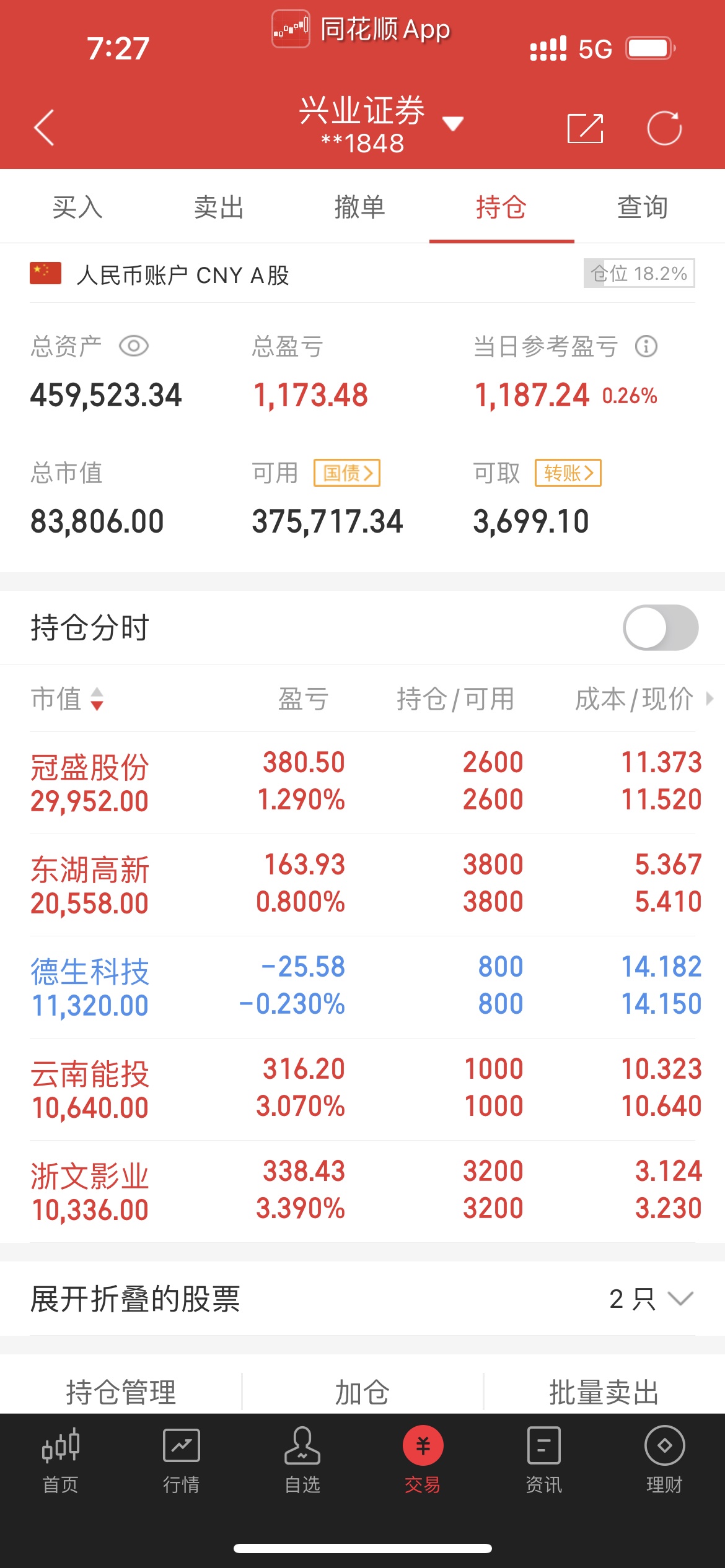Go back using the top-left arrow
This screenshot has width=725, height=1568.
[44, 128]
